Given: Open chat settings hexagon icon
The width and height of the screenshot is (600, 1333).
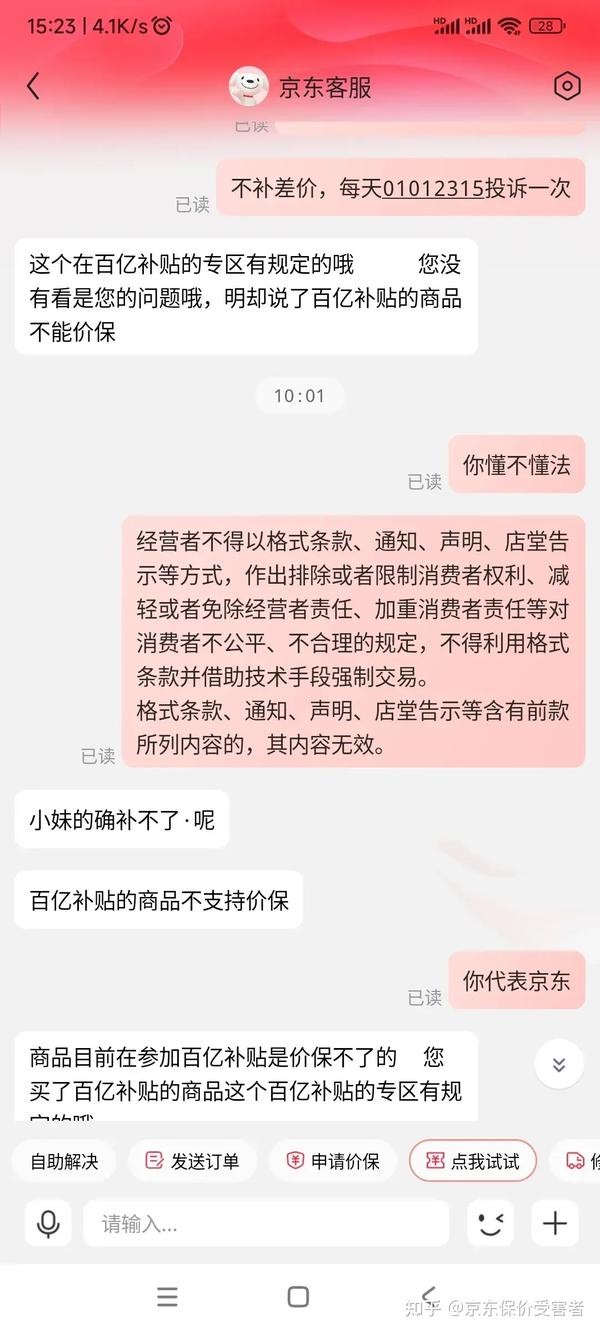Looking at the screenshot, I should click(567, 86).
